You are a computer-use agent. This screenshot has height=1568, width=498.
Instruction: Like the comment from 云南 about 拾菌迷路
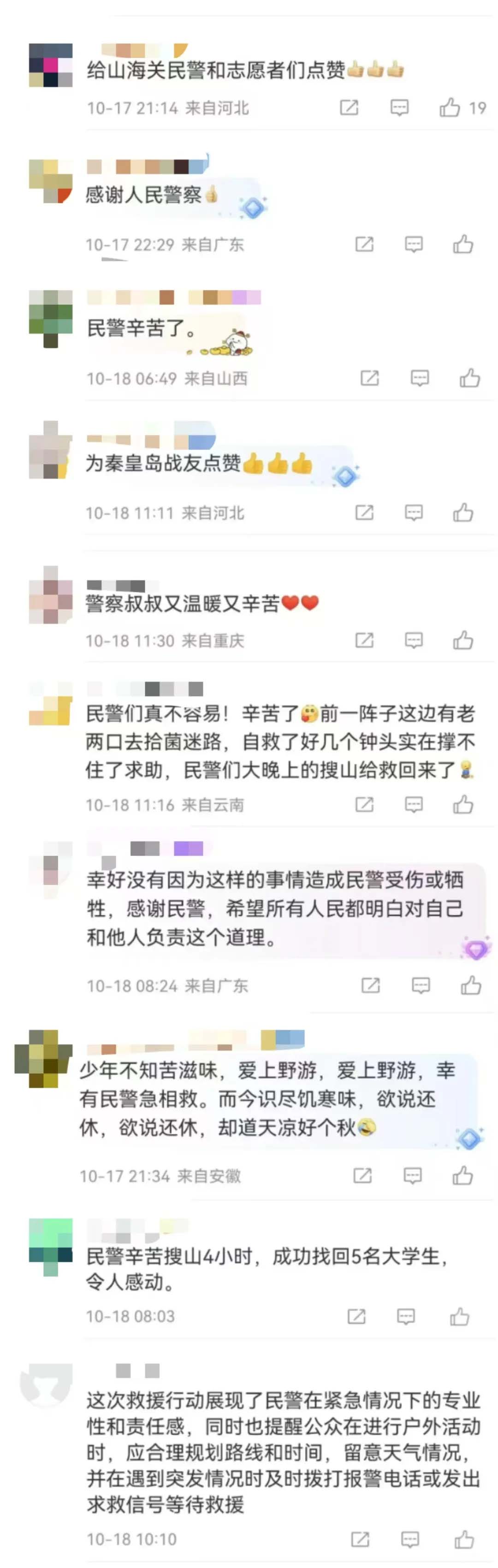click(462, 805)
